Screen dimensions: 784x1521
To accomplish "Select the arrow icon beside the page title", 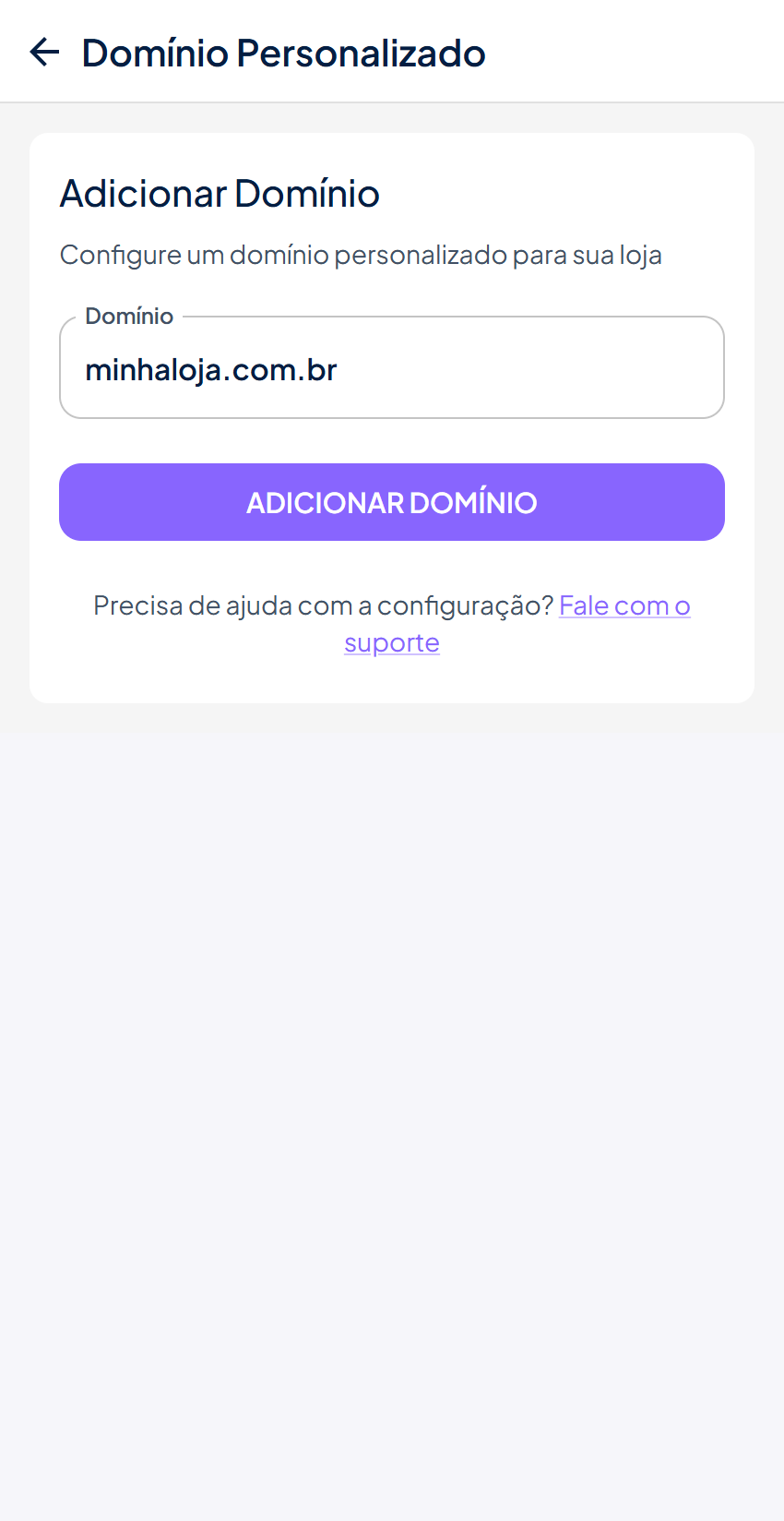I will point(44,53).
